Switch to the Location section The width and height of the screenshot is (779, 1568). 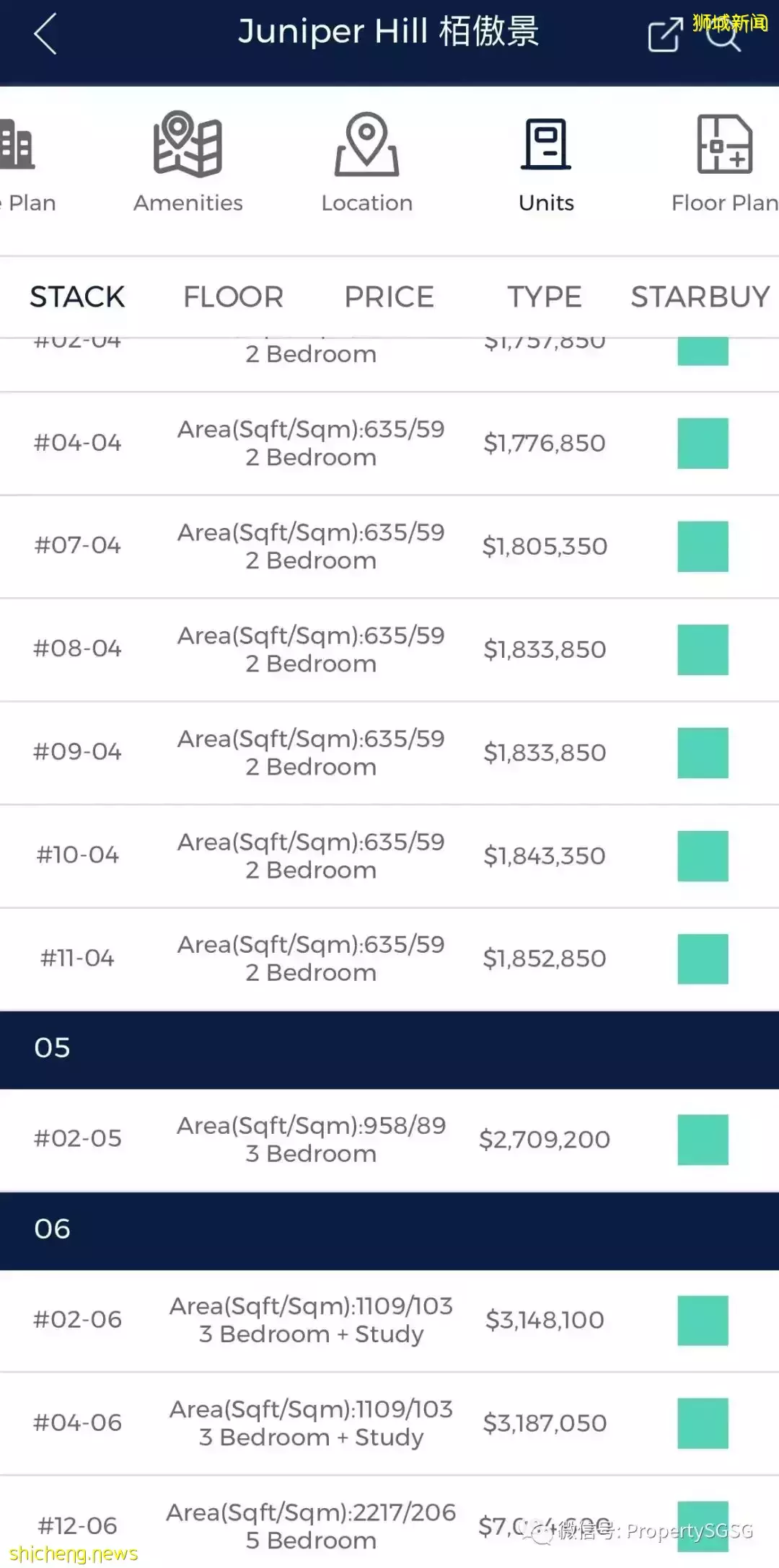[366, 164]
